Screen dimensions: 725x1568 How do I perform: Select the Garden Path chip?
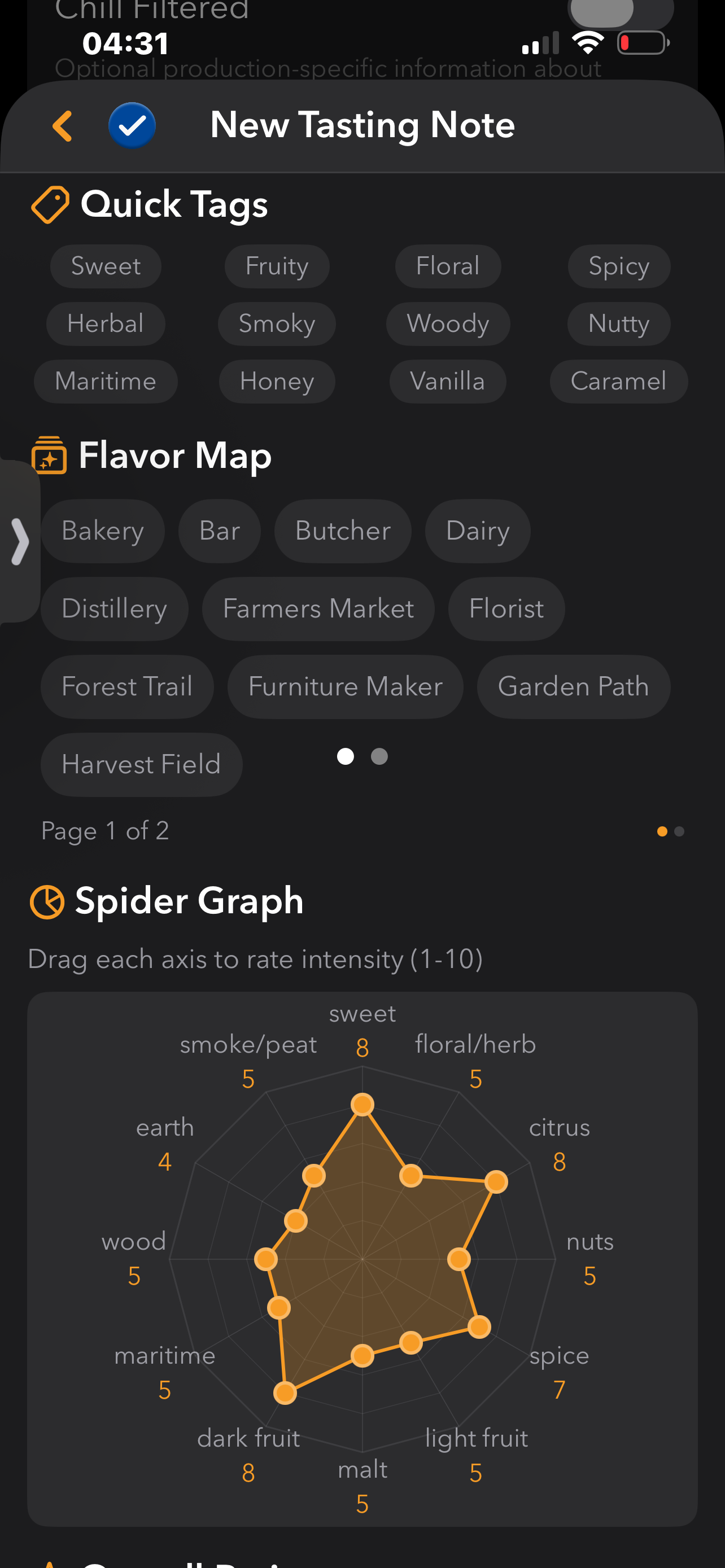click(x=574, y=686)
